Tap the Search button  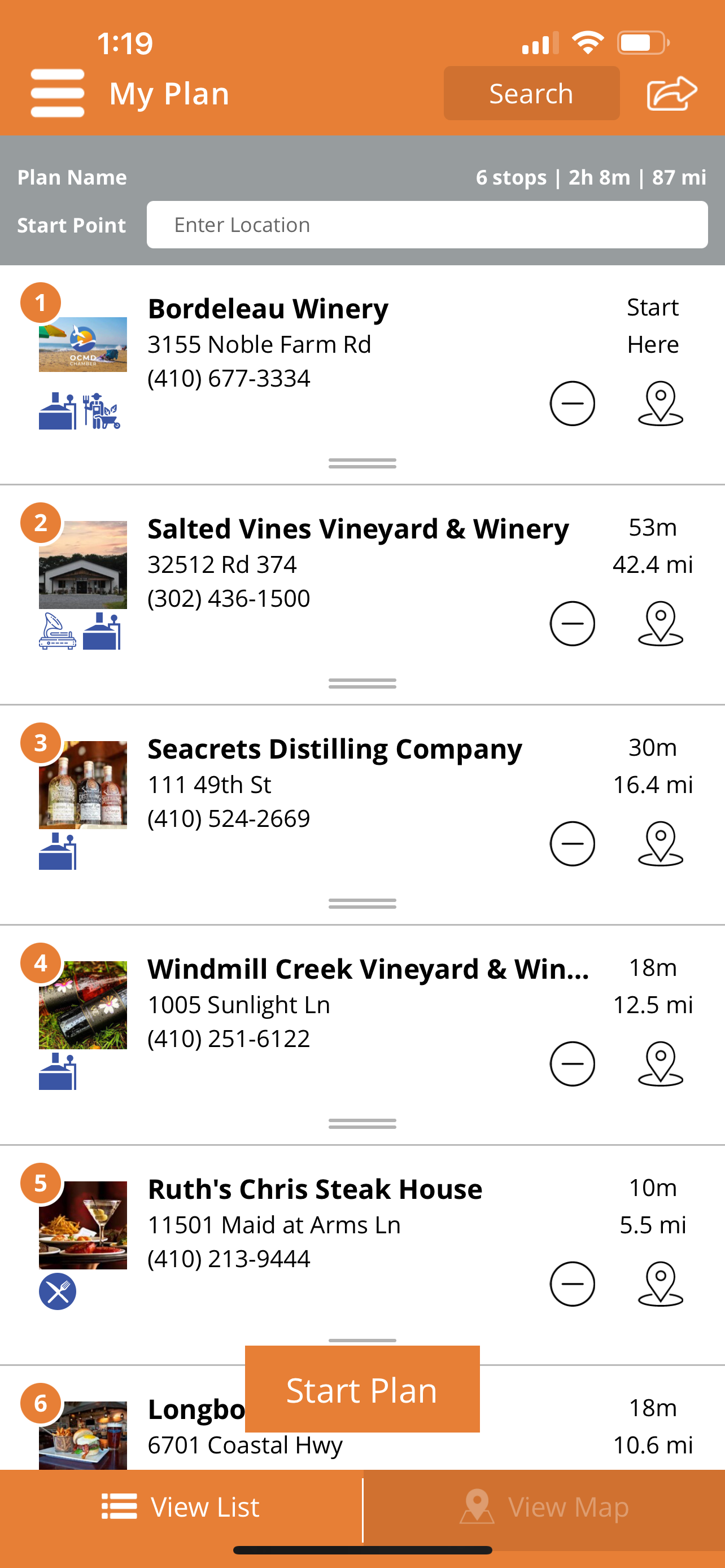tap(531, 93)
